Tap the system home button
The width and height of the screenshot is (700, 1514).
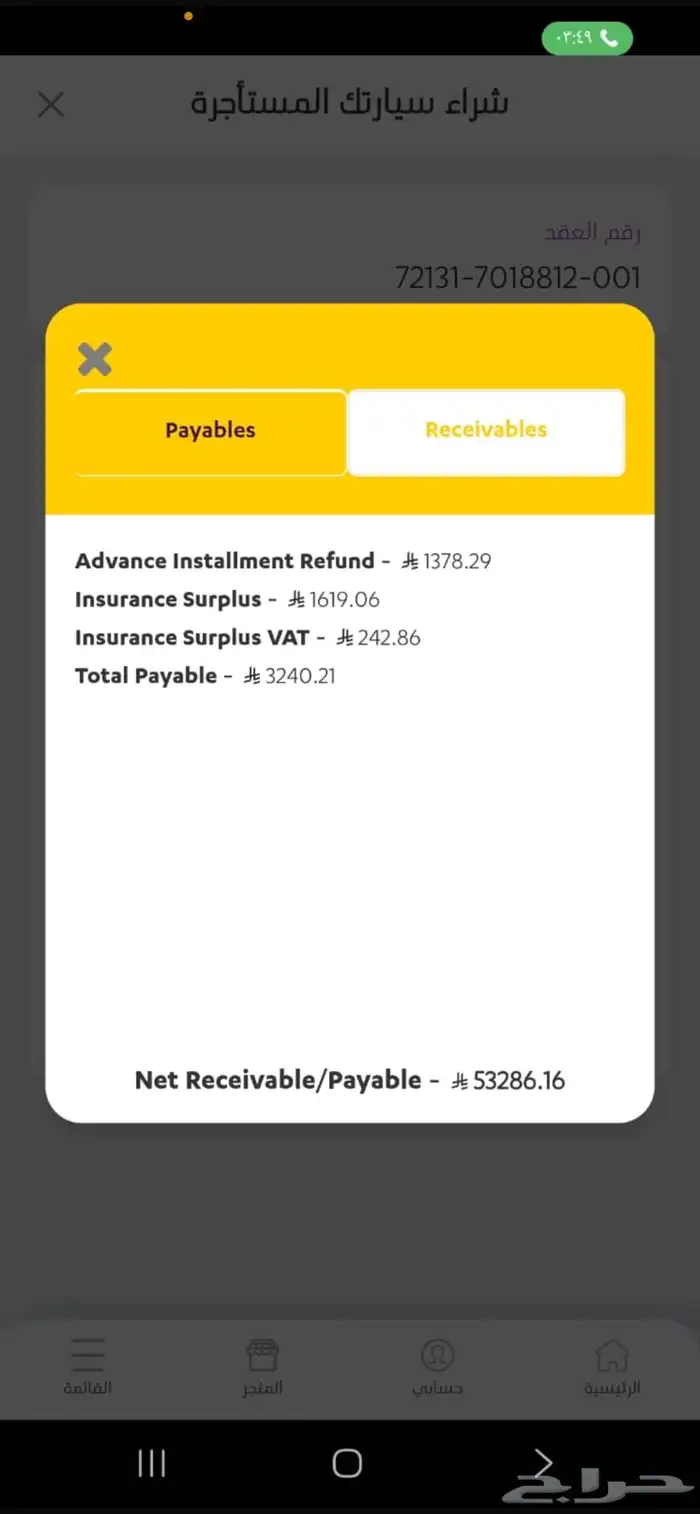point(347,1463)
